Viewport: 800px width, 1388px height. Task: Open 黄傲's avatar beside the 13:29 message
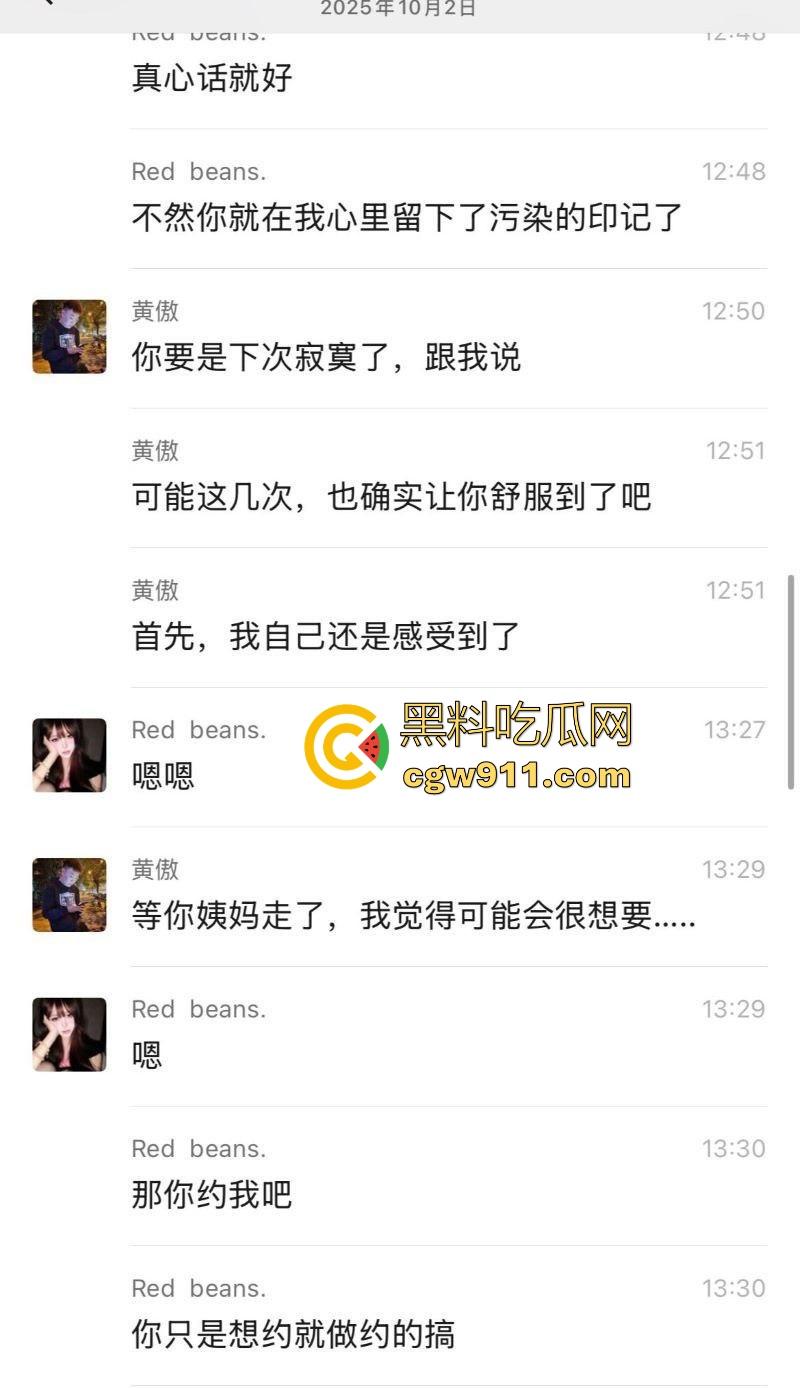[68, 895]
